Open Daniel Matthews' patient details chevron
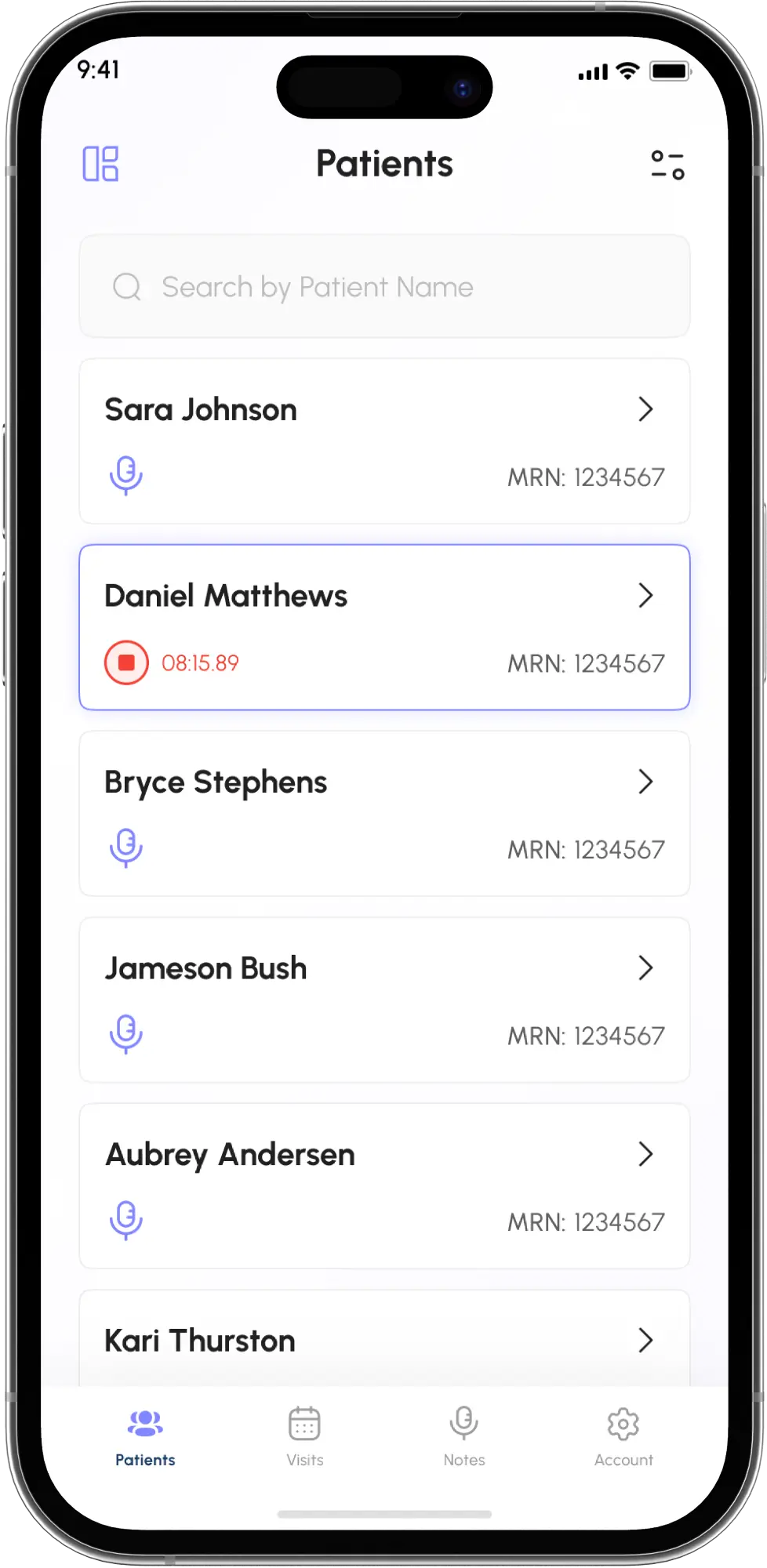767x1568 pixels. point(645,596)
